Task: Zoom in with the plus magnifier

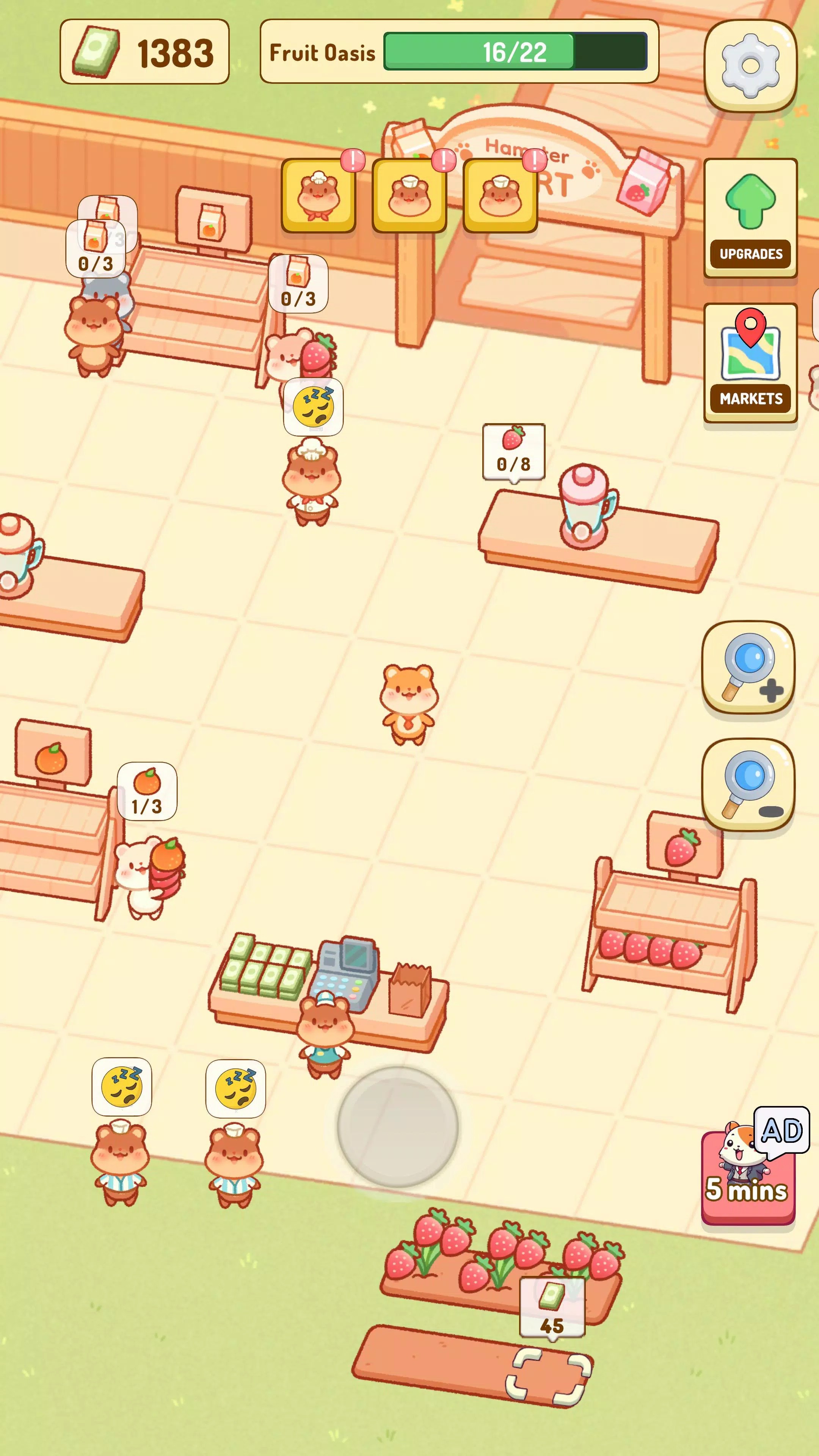Action: [x=748, y=667]
